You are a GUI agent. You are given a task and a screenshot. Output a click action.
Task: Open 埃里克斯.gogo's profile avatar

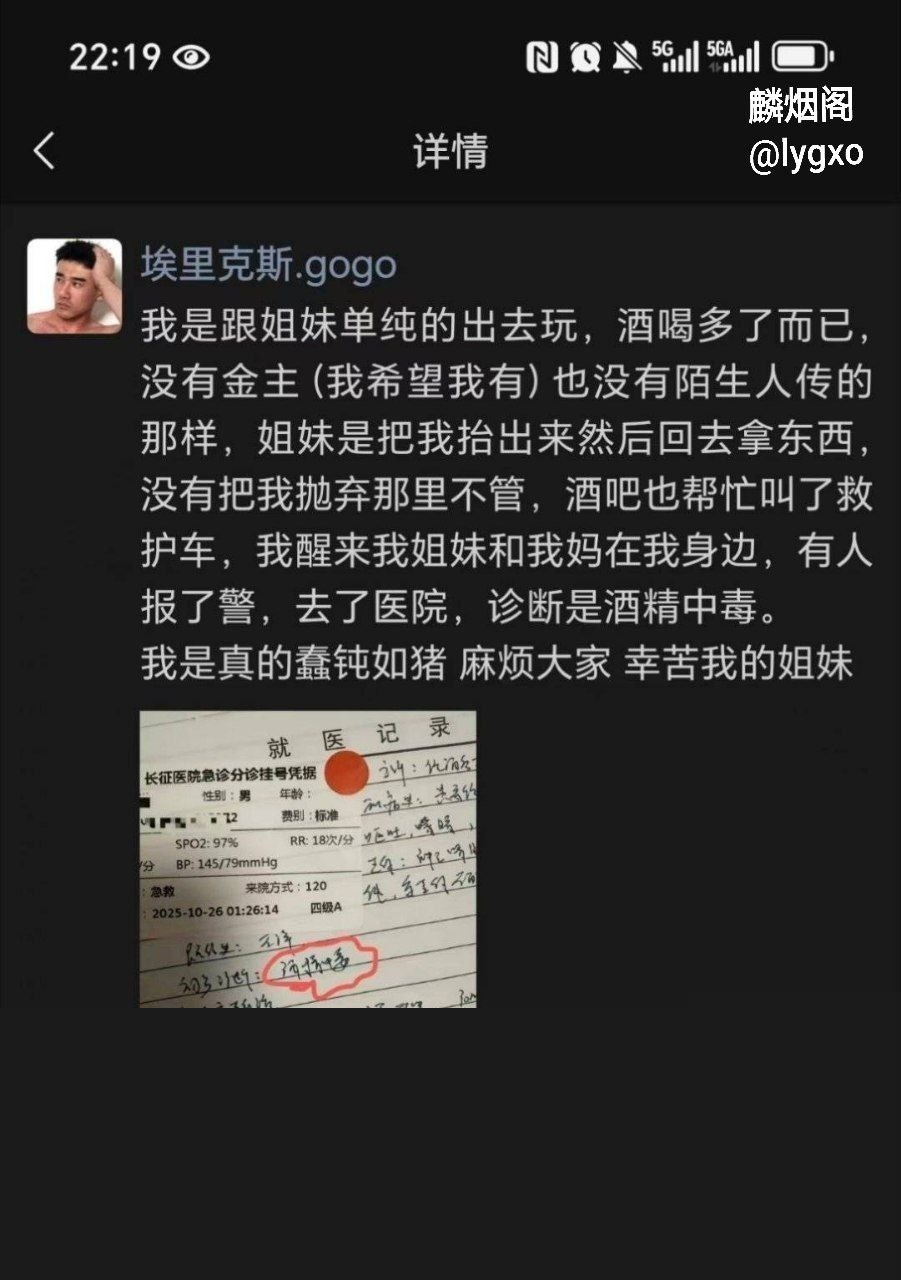pyautogui.click(x=75, y=286)
